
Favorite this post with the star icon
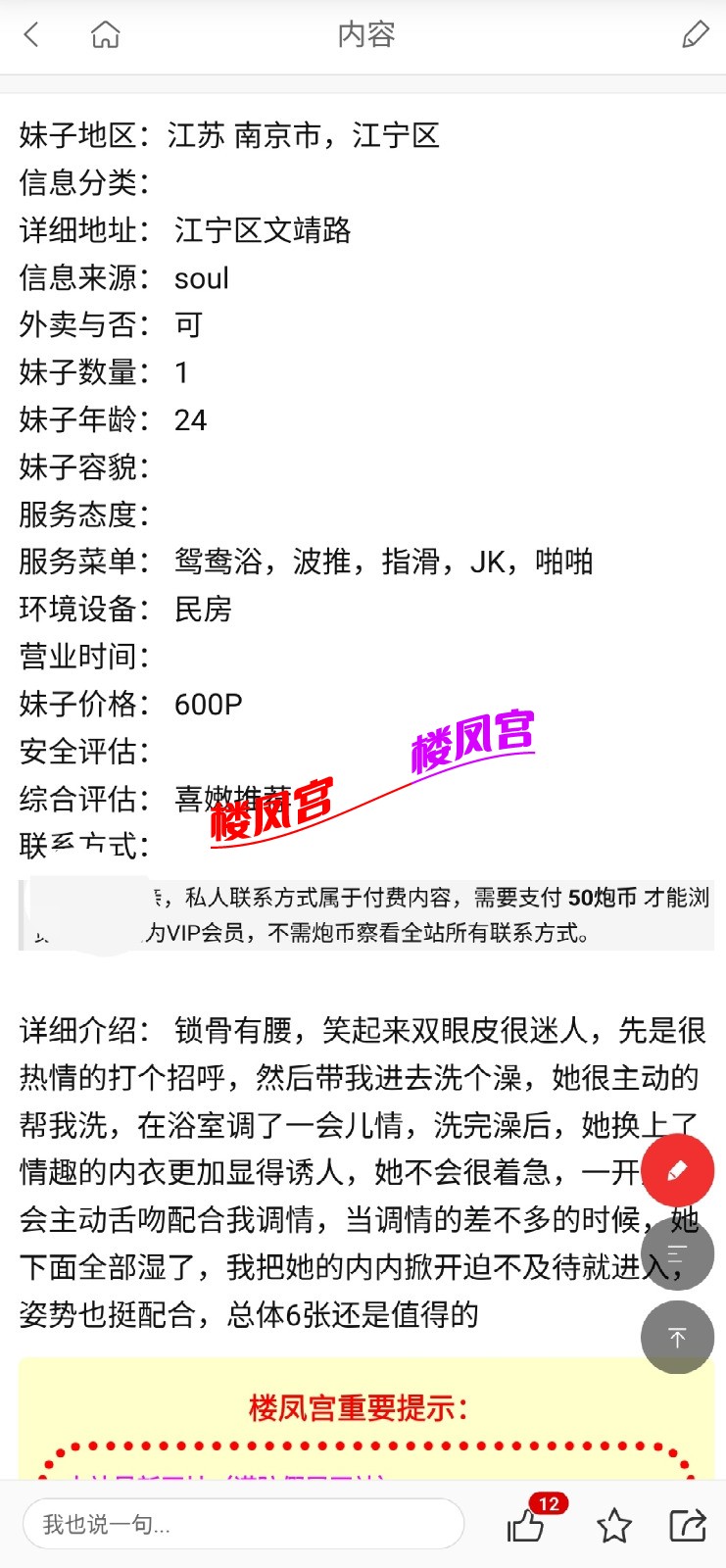pyautogui.click(x=614, y=1525)
